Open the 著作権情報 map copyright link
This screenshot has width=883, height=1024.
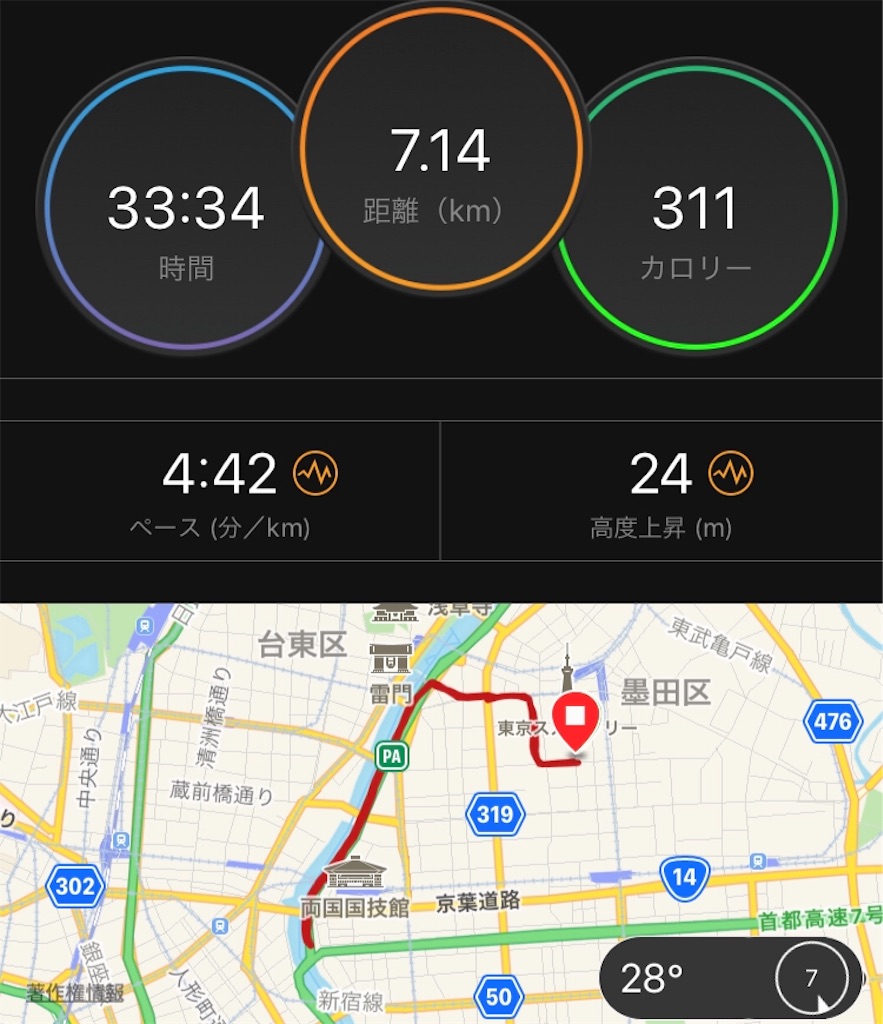[x=75, y=993]
